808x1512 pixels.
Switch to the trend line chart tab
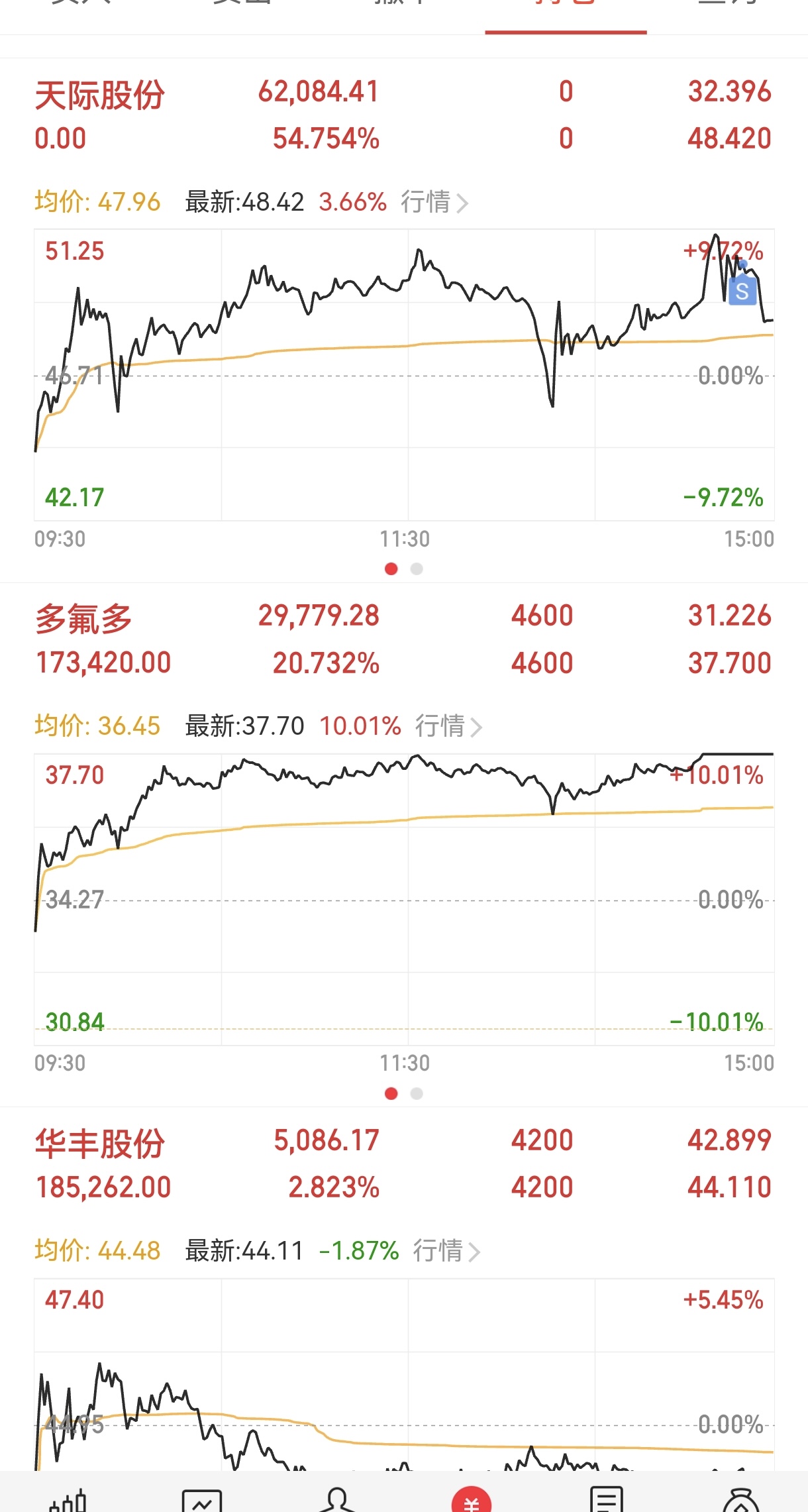202,1499
